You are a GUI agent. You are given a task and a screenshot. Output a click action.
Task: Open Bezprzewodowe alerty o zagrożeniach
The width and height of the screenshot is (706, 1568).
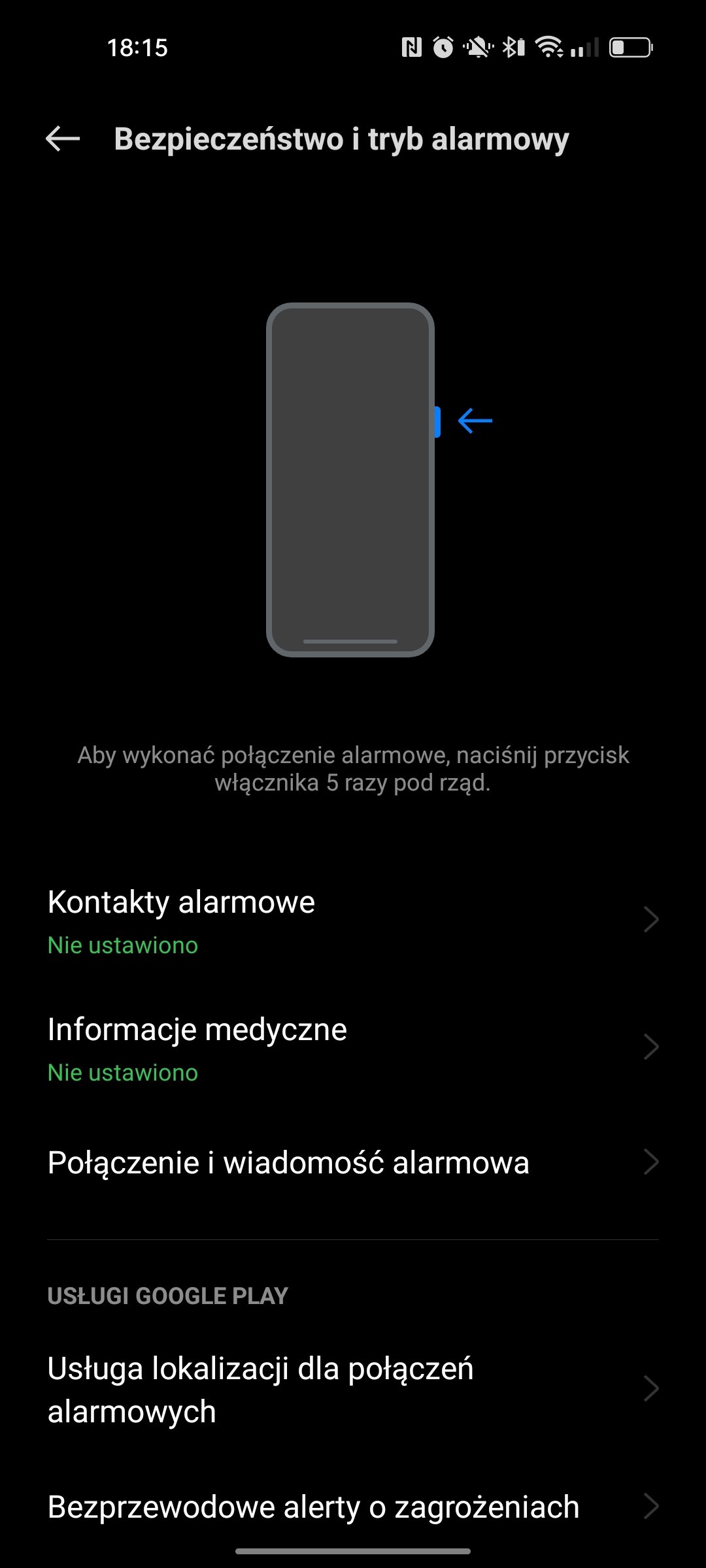click(x=353, y=1507)
